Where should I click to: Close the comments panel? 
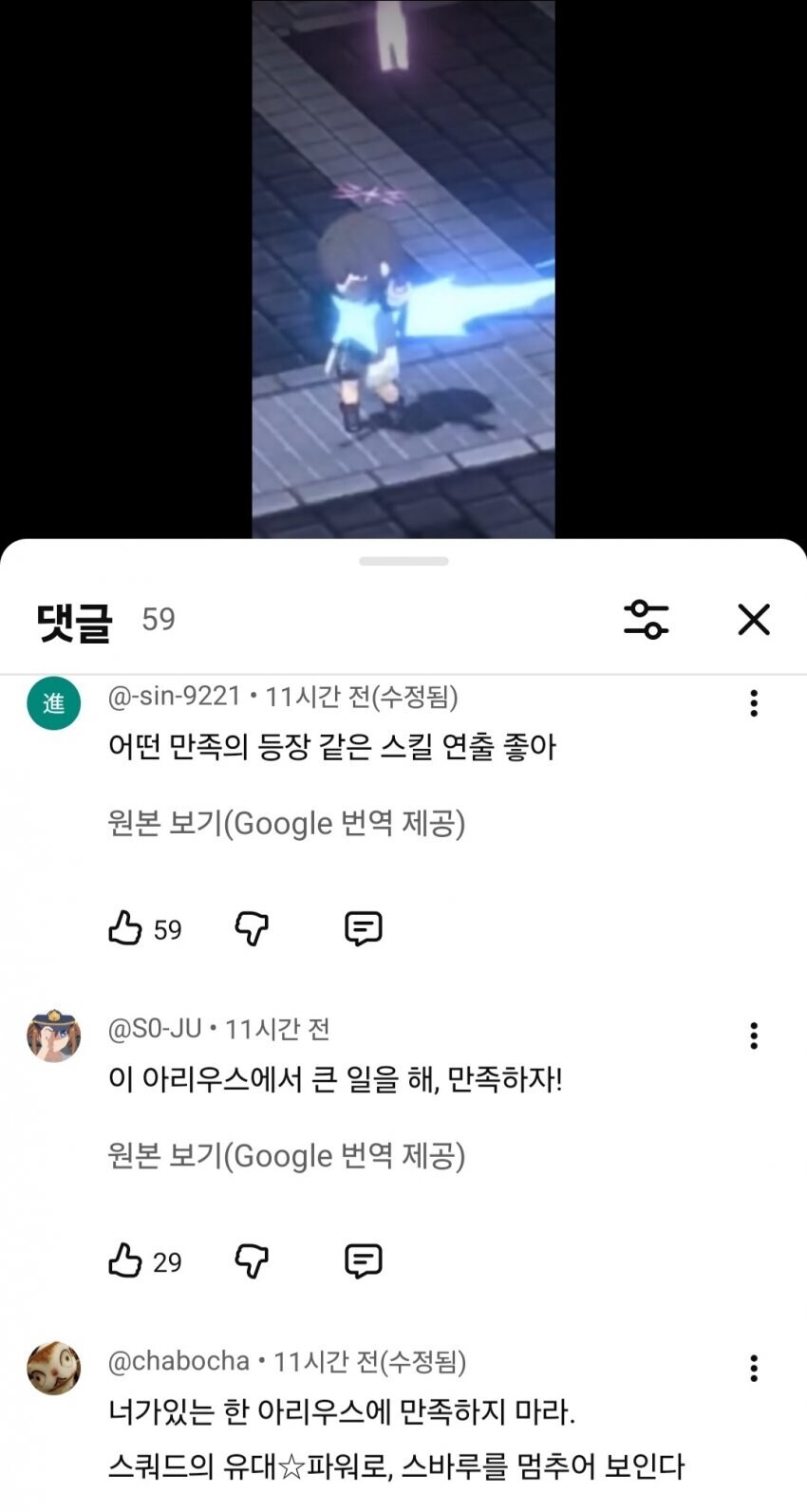coord(753,620)
